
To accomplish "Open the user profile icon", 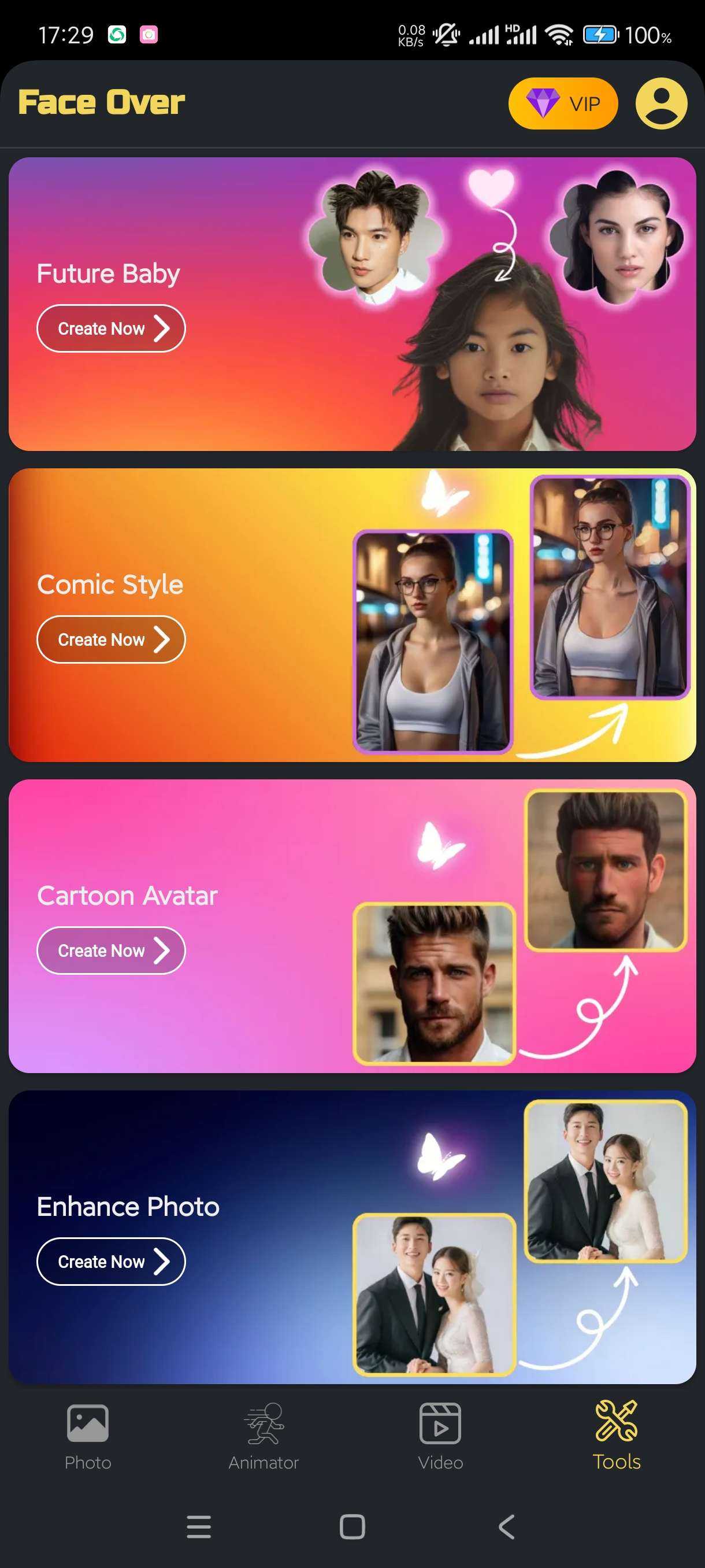I will tap(661, 103).
